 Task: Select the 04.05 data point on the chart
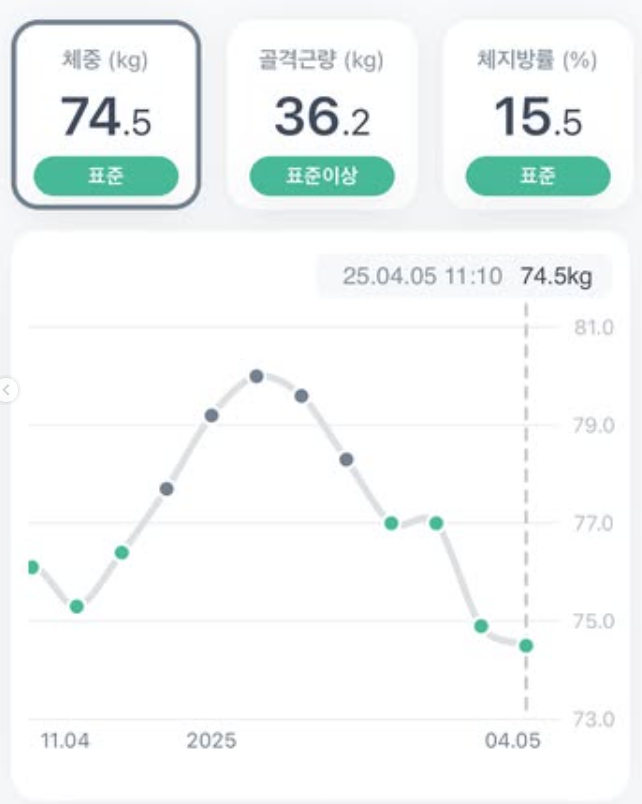pos(526,645)
